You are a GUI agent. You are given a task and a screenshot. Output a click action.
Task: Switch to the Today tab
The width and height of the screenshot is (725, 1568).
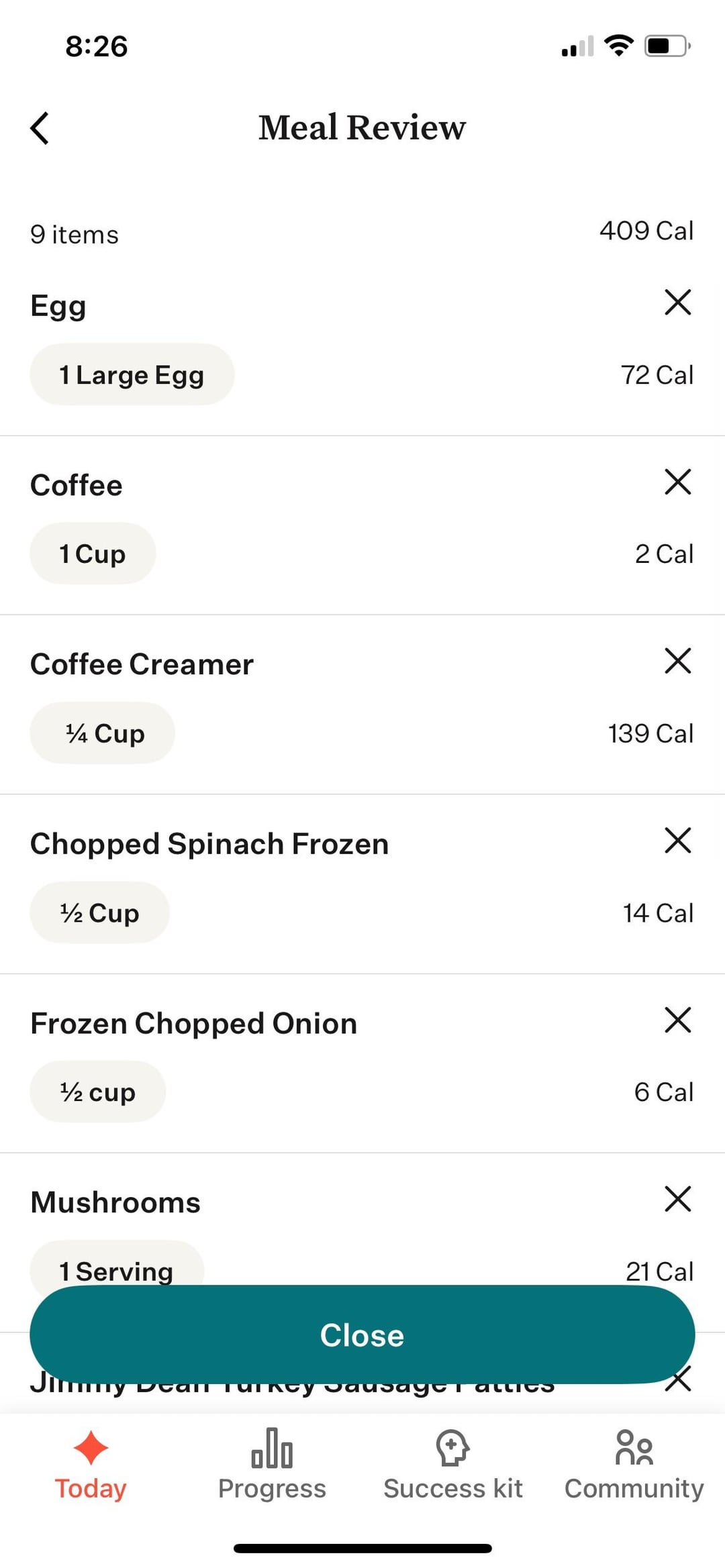click(91, 1466)
